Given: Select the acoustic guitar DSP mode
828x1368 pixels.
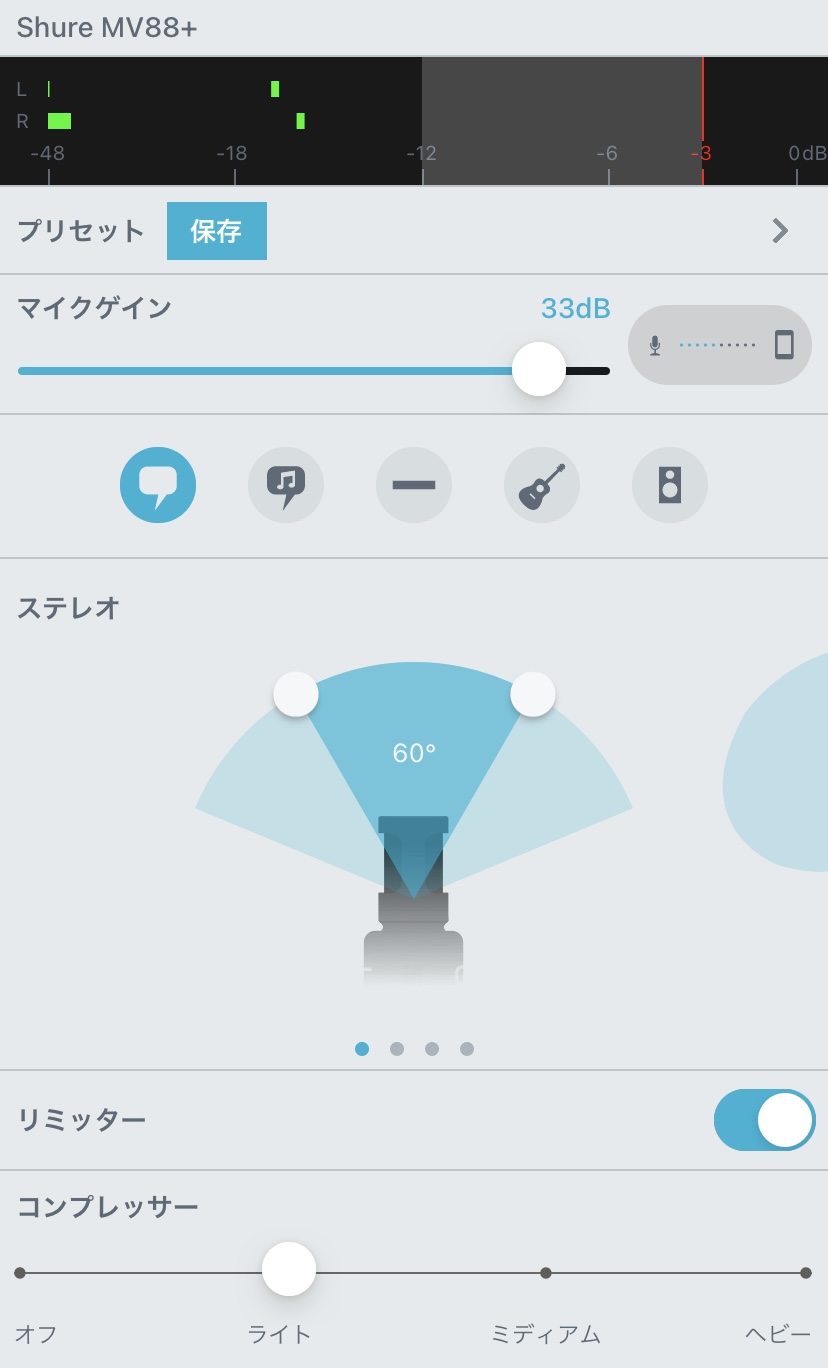Looking at the screenshot, I should coord(542,486).
